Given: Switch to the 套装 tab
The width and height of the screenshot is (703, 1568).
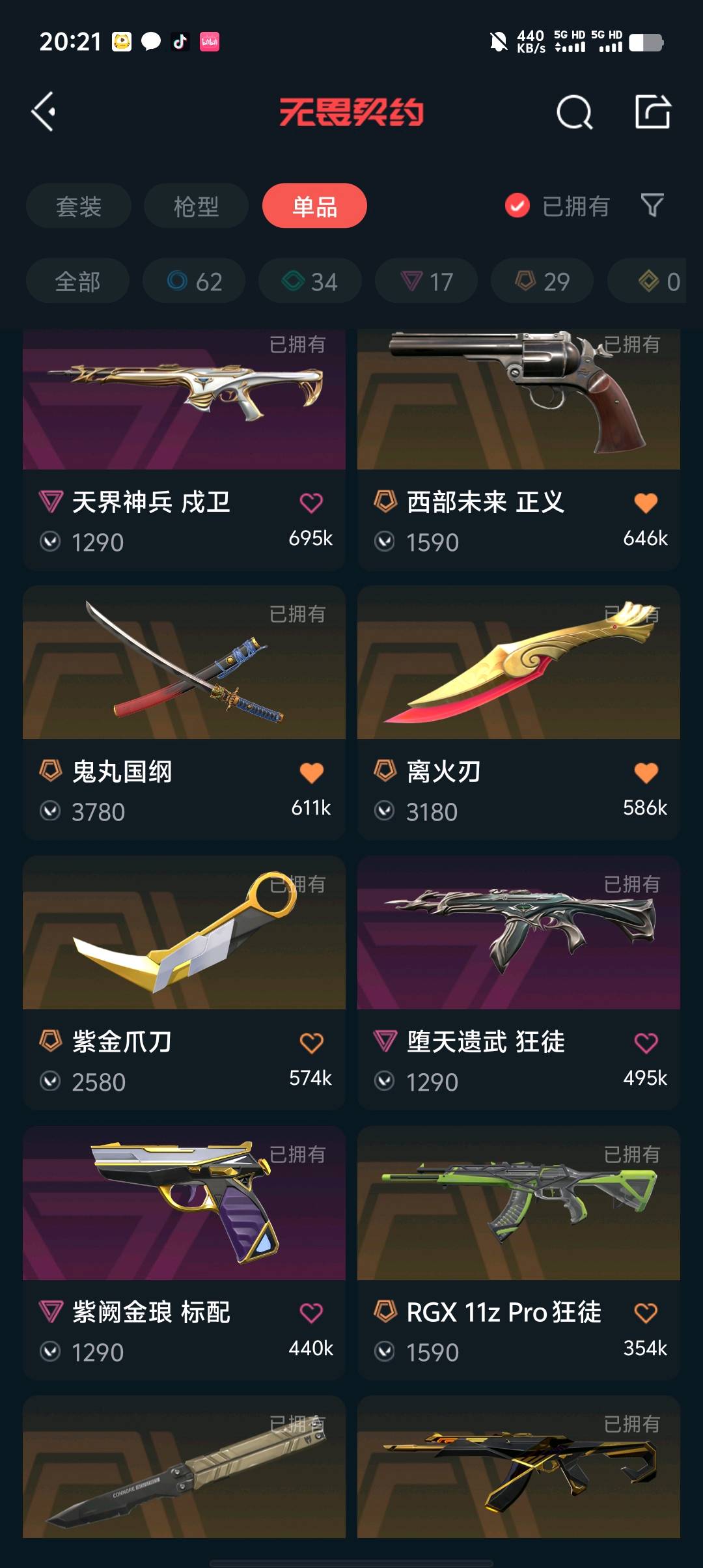Looking at the screenshot, I should pos(79,206).
